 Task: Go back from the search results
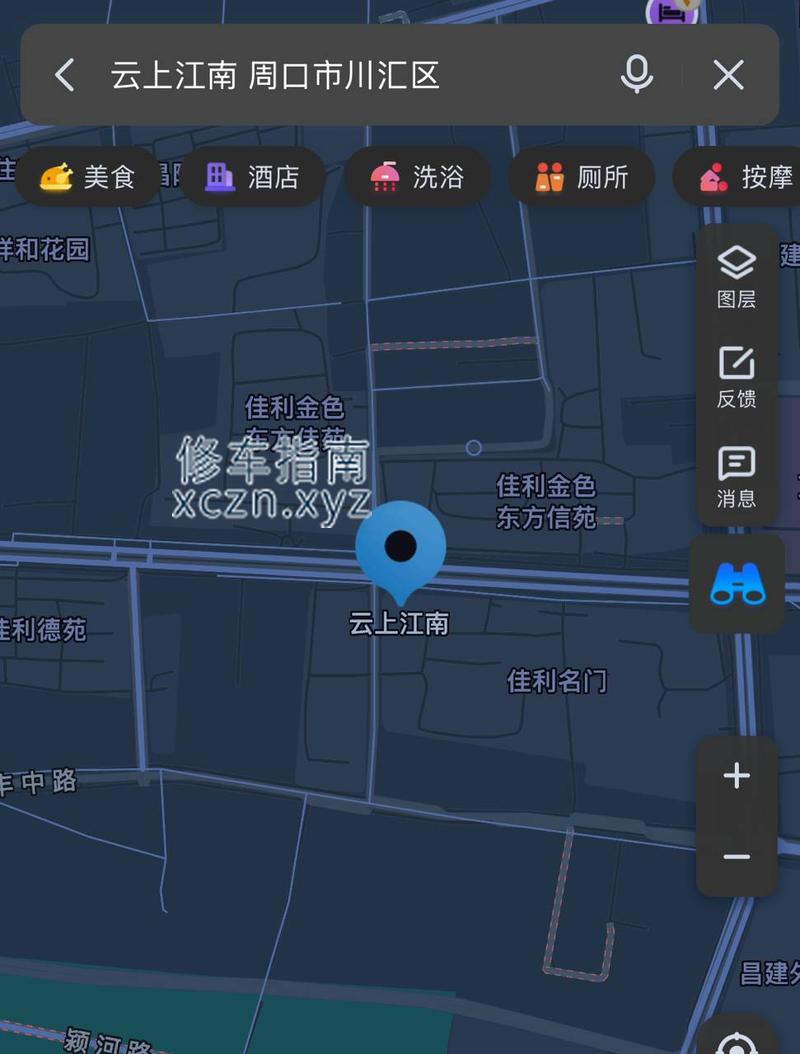point(65,75)
